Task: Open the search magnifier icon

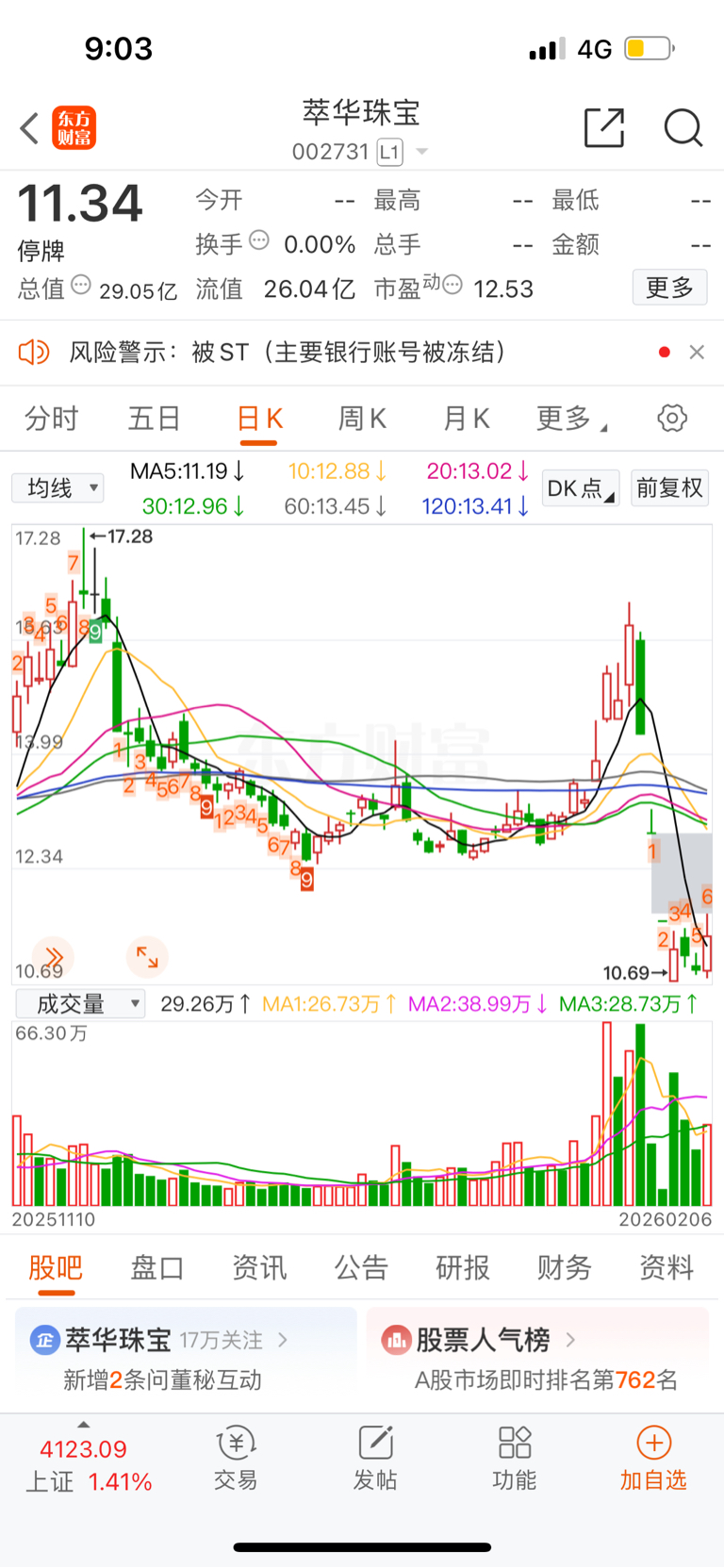Action: (683, 128)
